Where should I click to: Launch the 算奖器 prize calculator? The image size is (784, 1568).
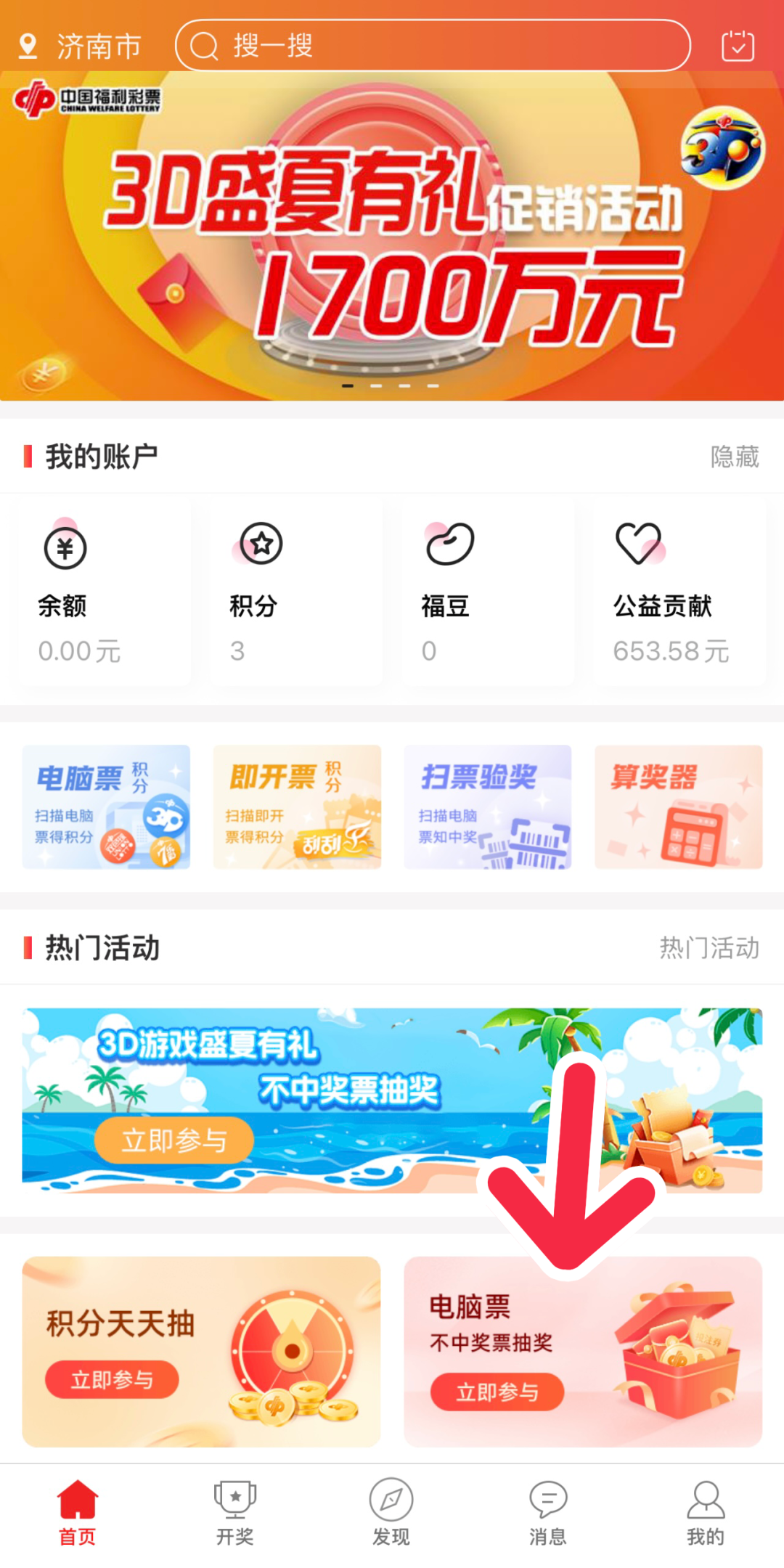[x=678, y=807]
